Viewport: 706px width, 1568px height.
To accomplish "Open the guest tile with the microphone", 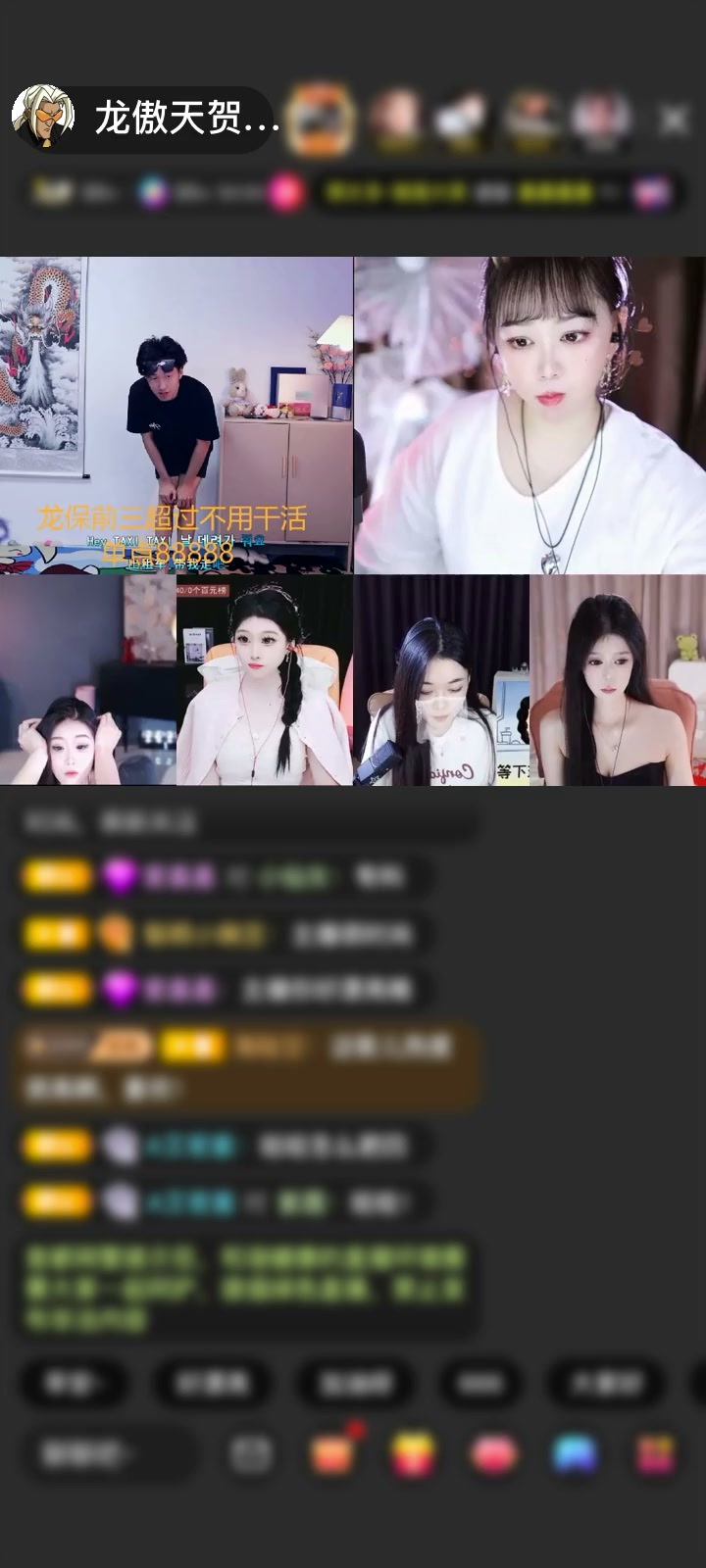I will 441,680.
